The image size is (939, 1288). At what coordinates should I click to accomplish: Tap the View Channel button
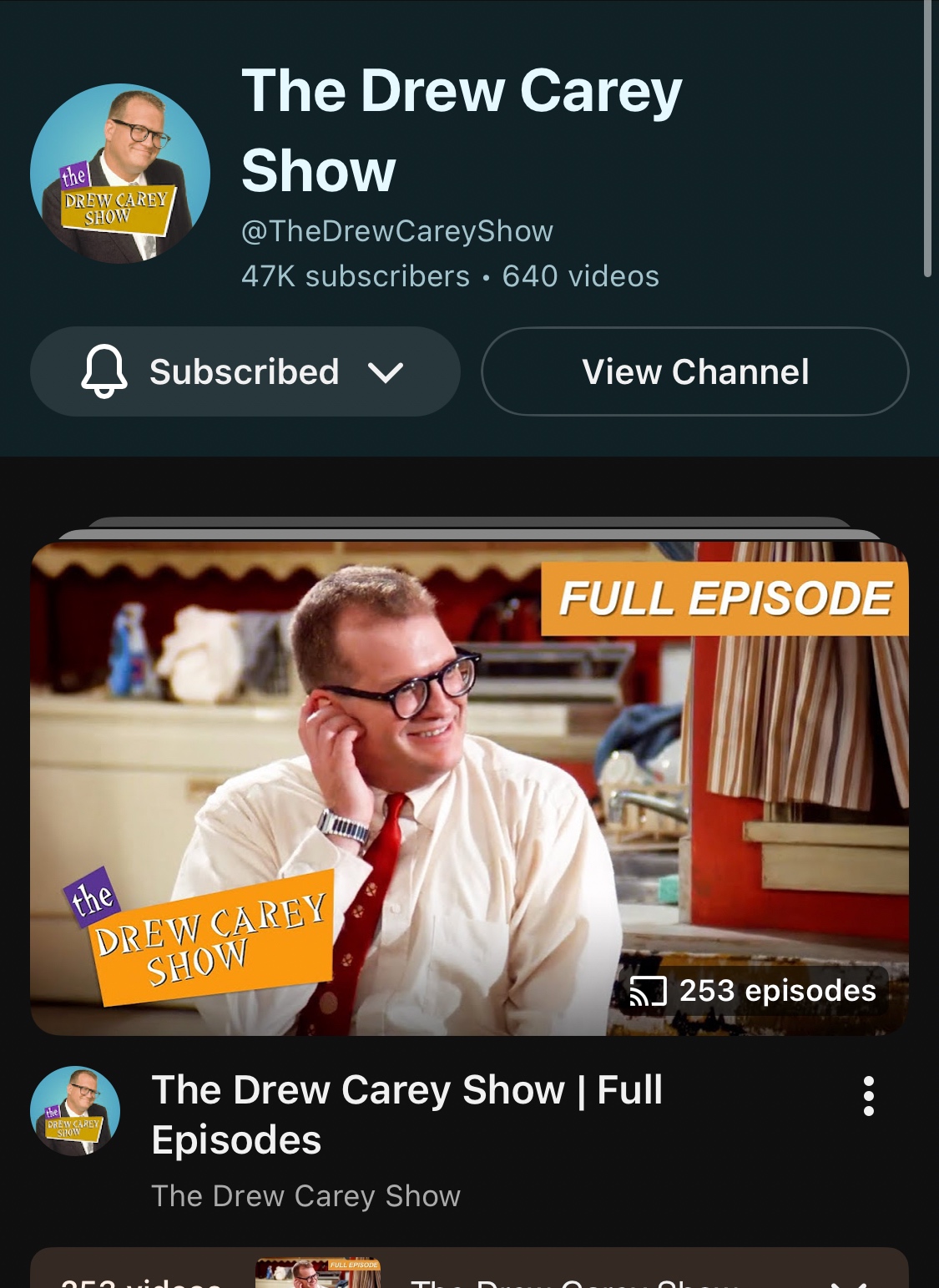694,372
